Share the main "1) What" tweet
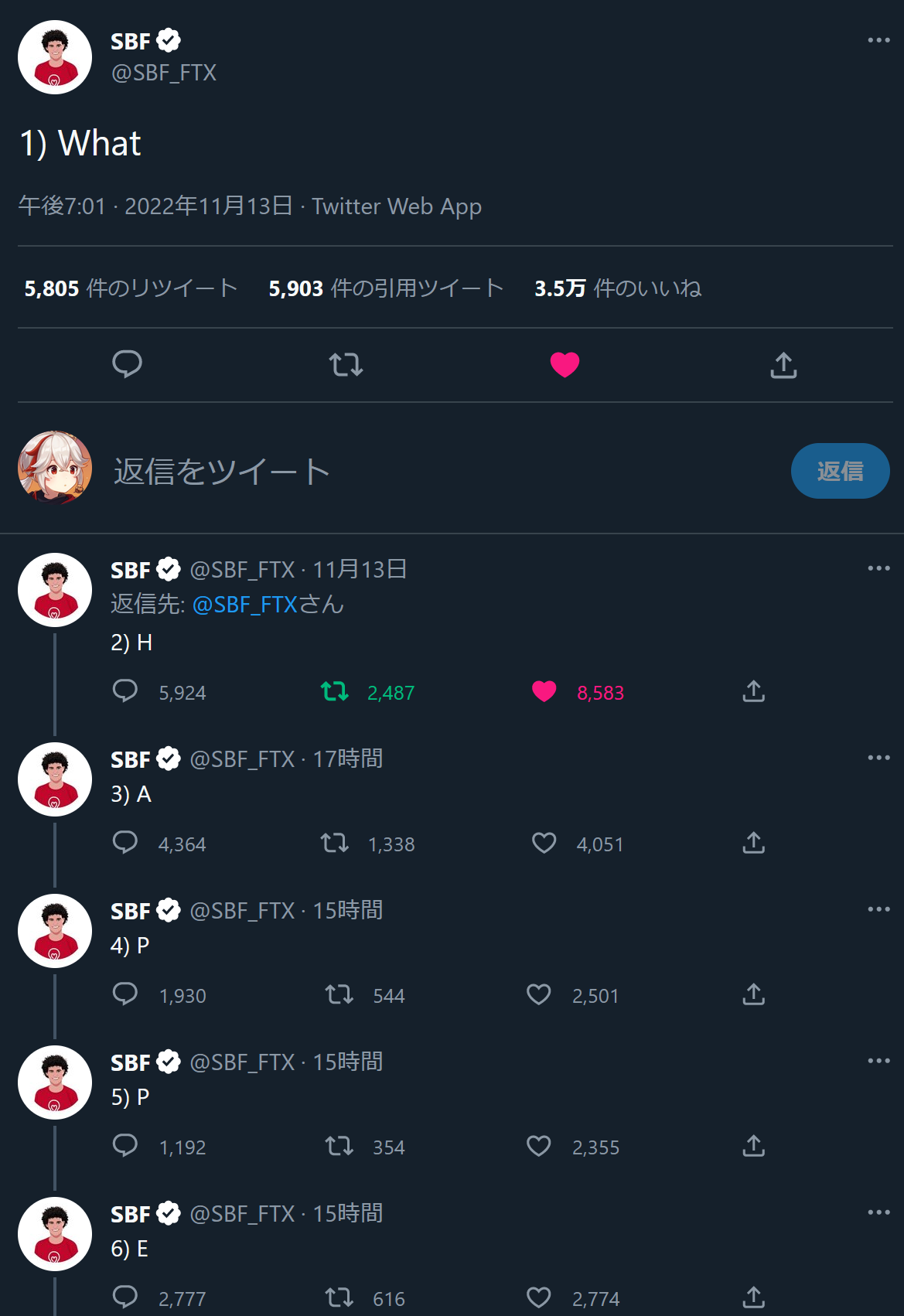904x1316 pixels. point(783,364)
